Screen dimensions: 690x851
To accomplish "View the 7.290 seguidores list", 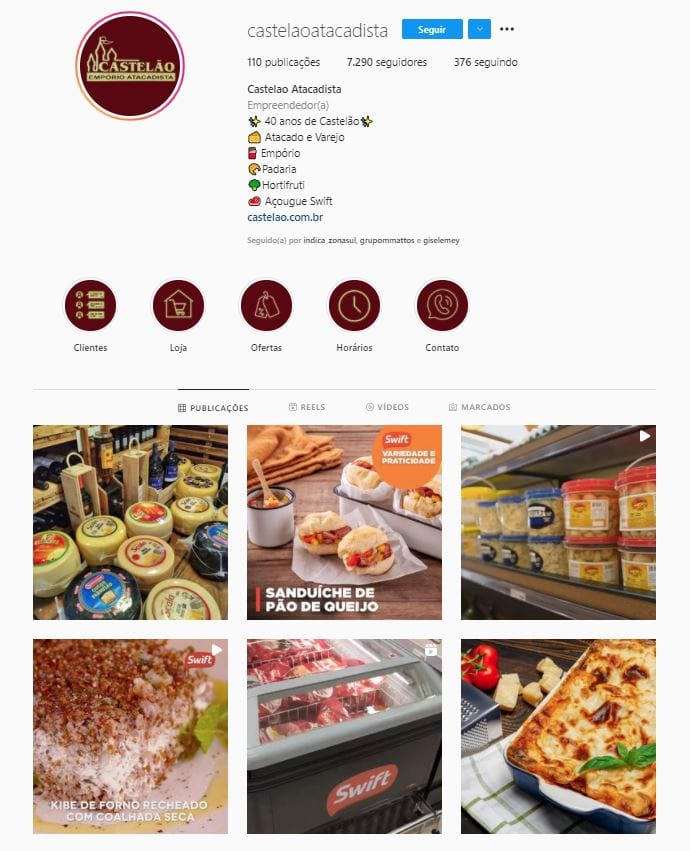I will (386, 62).
